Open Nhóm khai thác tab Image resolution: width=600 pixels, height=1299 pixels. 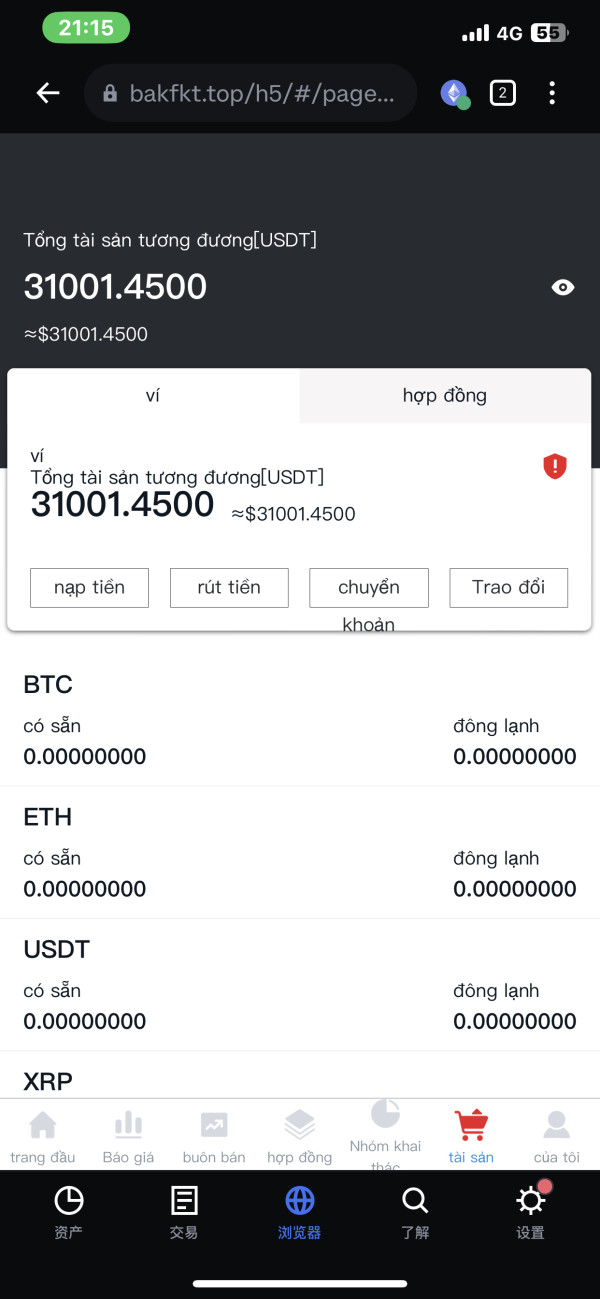pyautogui.click(x=385, y=1135)
